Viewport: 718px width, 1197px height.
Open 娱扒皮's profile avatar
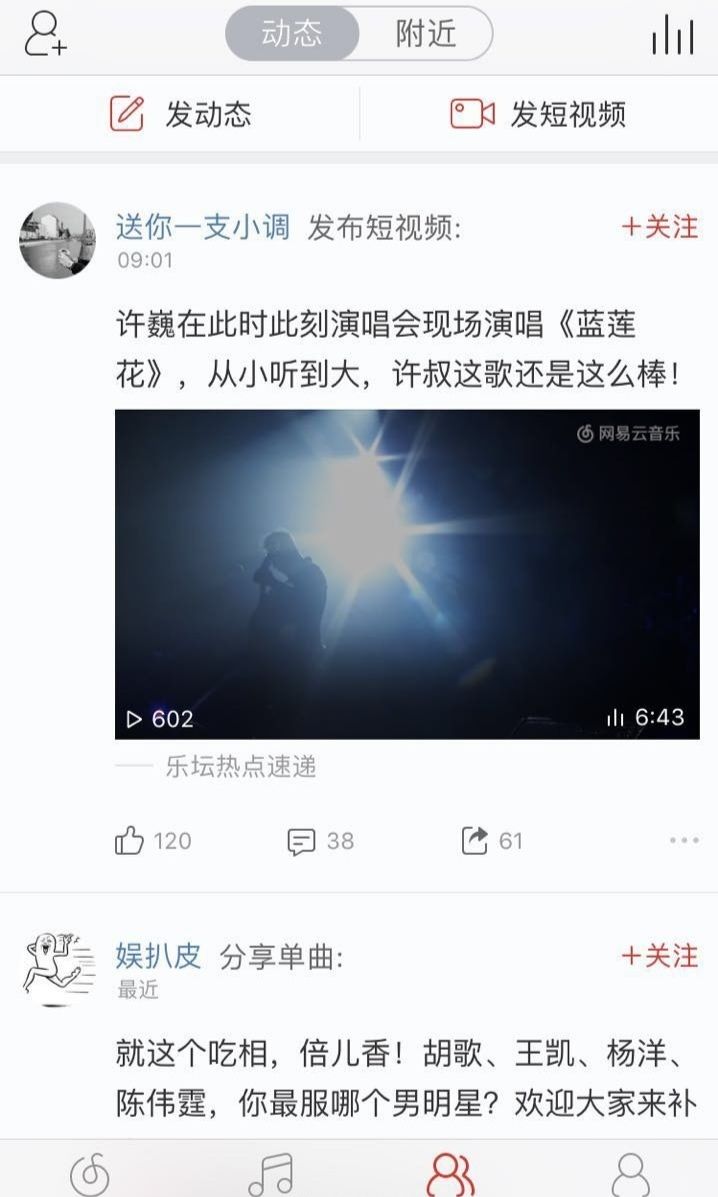click(x=58, y=967)
